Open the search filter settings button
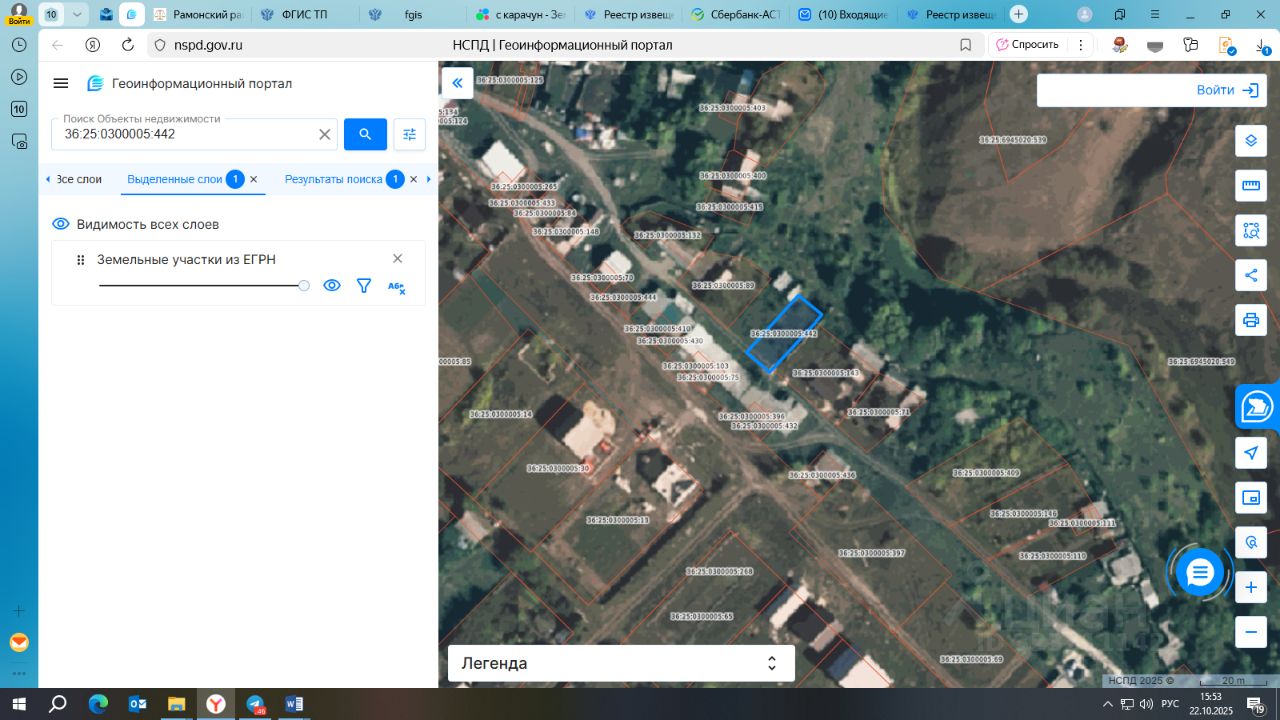Viewport: 1280px width, 720px height. pos(409,134)
